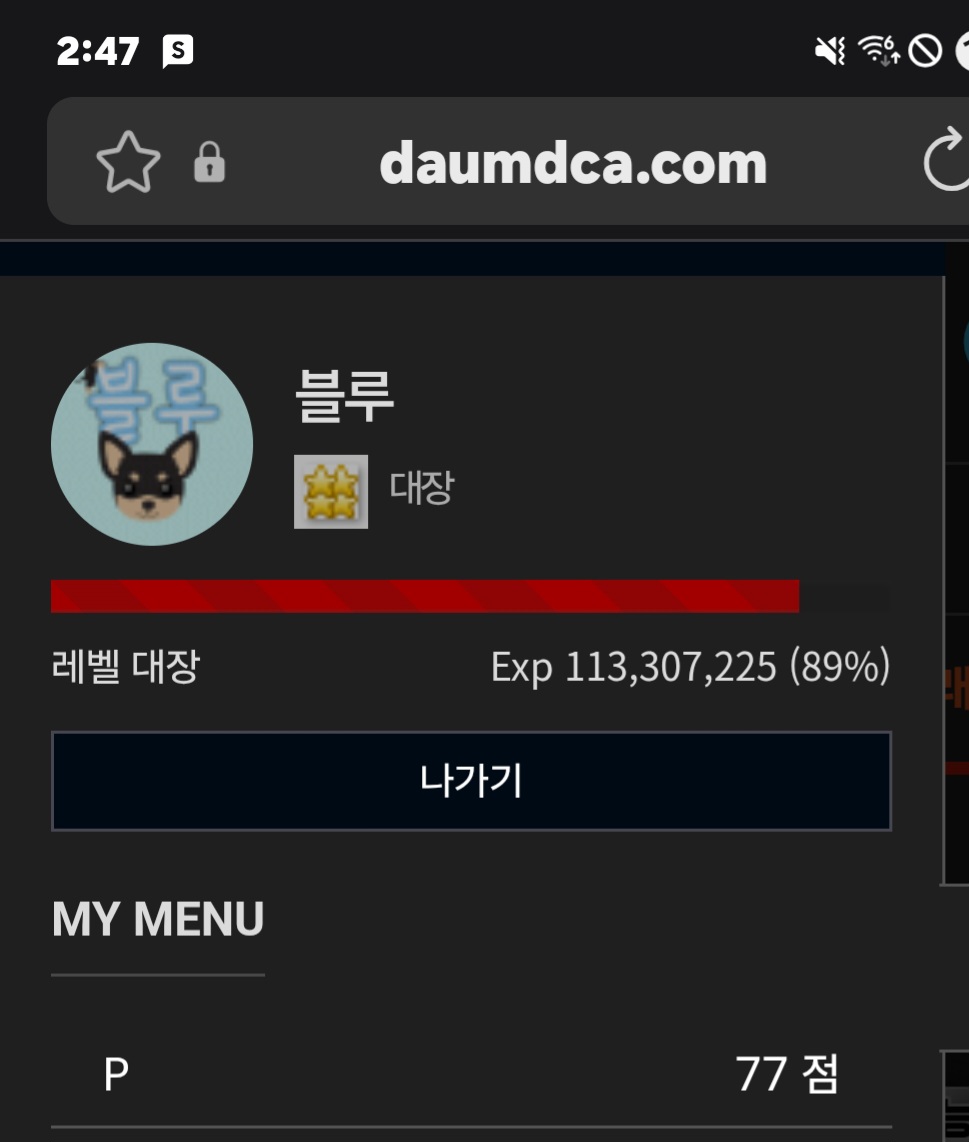This screenshot has height=1142, width=969.
Task: Bookmark this page with the star icon
Action: click(128, 162)
